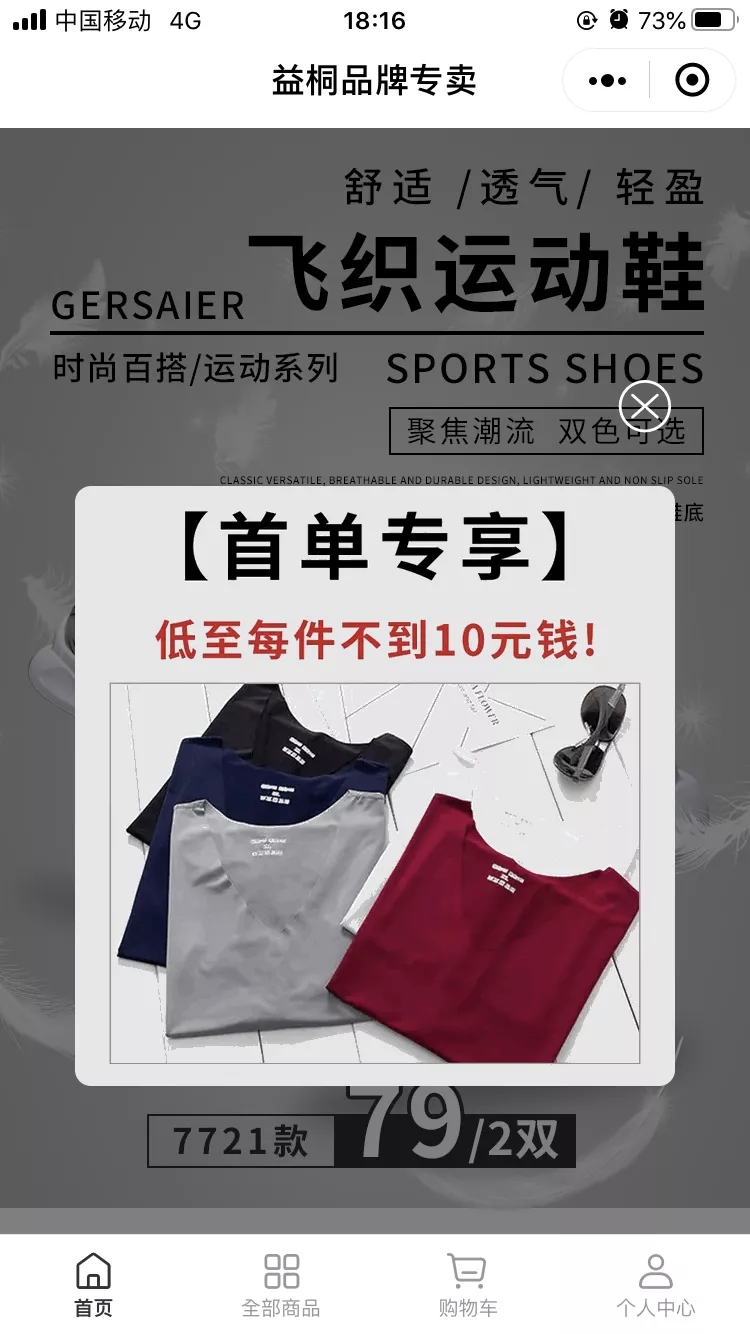
Task: Open the mini program more options menu
Action: pos(607,81)
